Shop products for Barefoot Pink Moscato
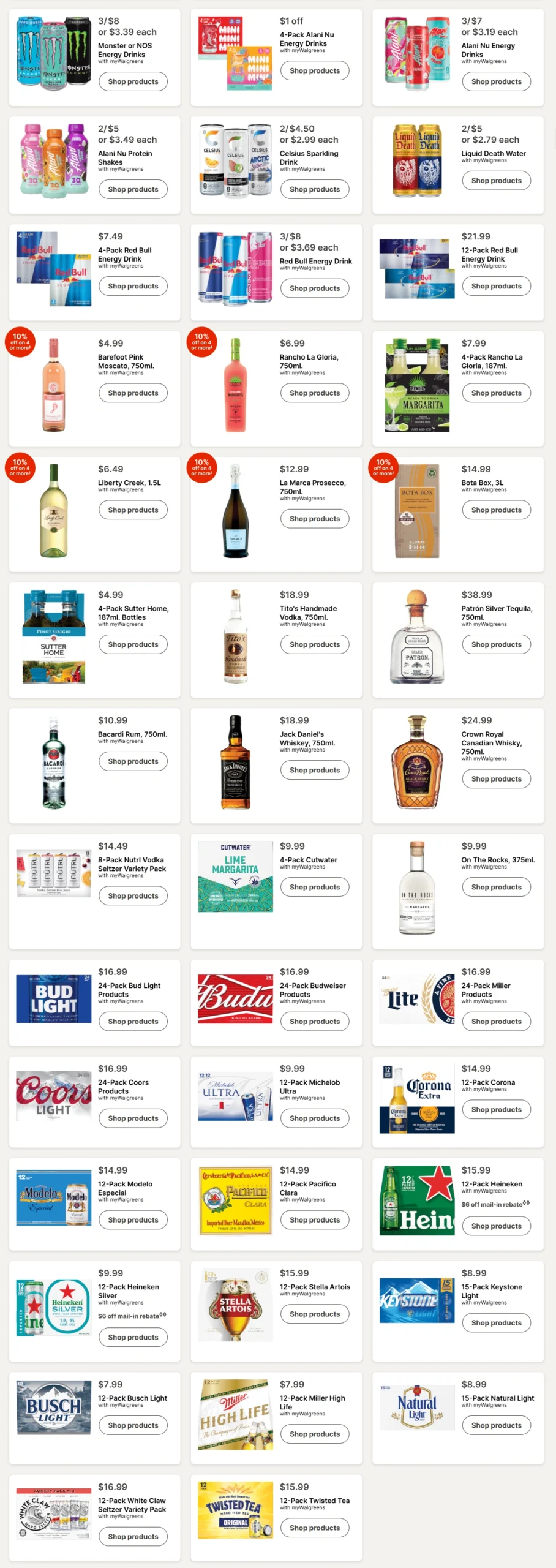Screen dimensions: 556x1568 tap(133, 393)
